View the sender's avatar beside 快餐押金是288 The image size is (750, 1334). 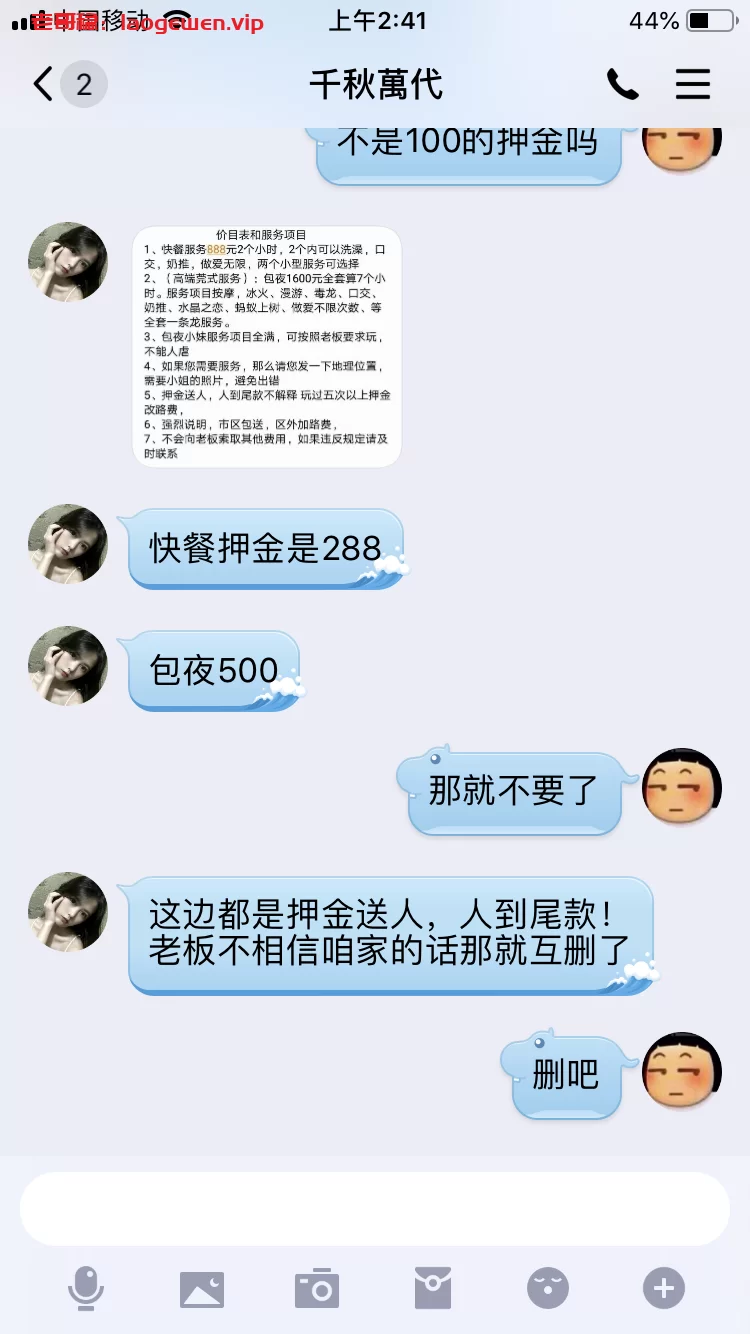68,544
